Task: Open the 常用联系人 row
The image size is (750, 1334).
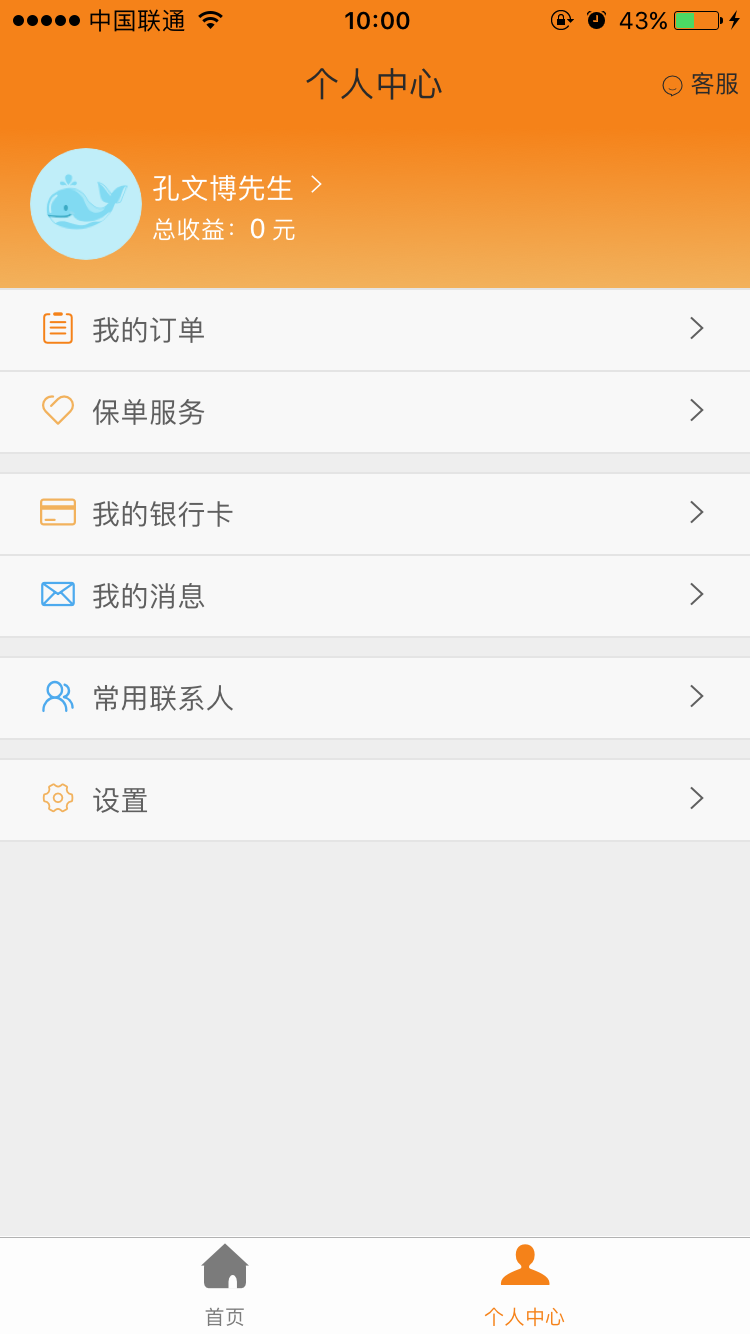Action: click(375, 696)
